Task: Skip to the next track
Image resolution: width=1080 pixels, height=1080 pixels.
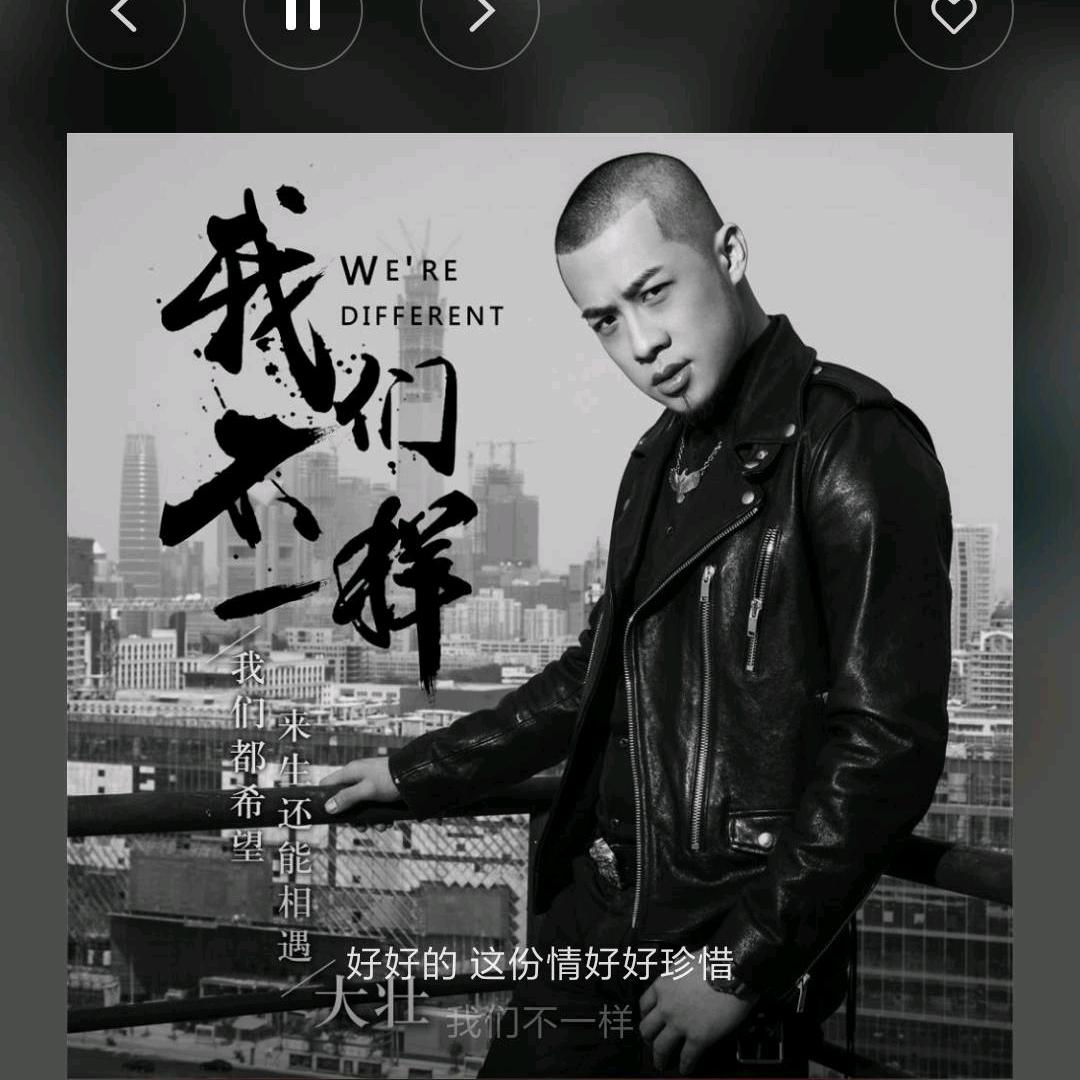Action: tap(480, 14)
